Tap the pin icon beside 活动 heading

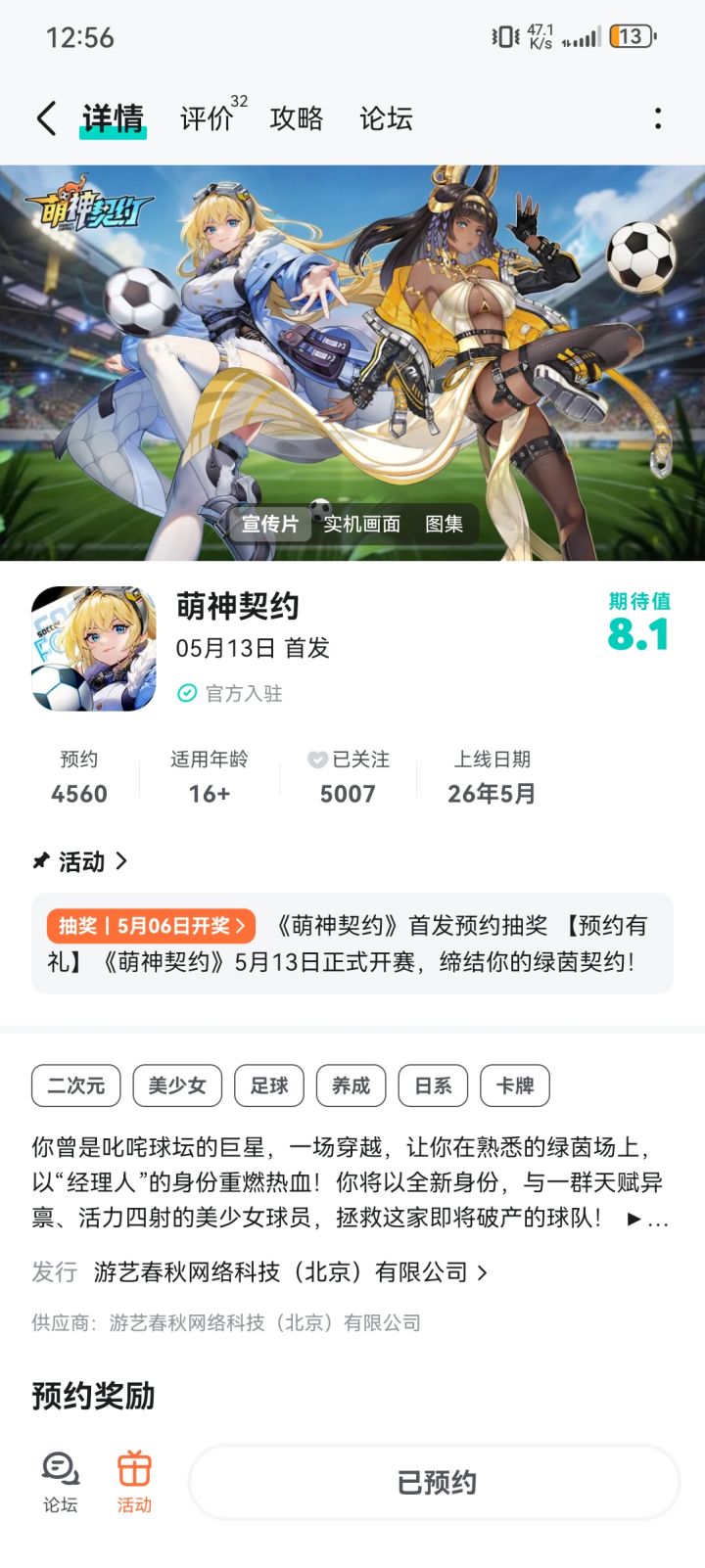40,862
